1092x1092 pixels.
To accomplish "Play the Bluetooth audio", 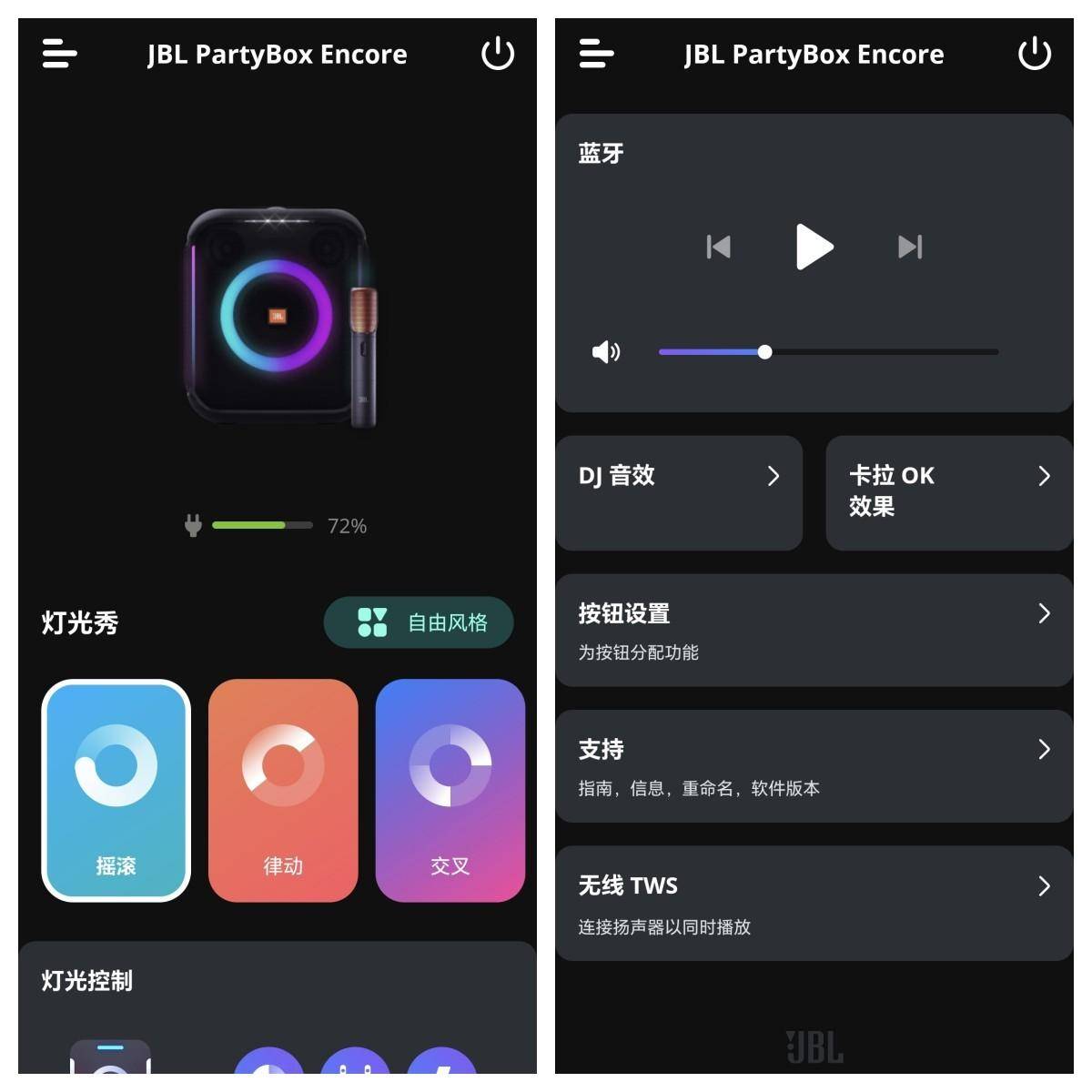I will pyautogui.click(x=814, y=247).
